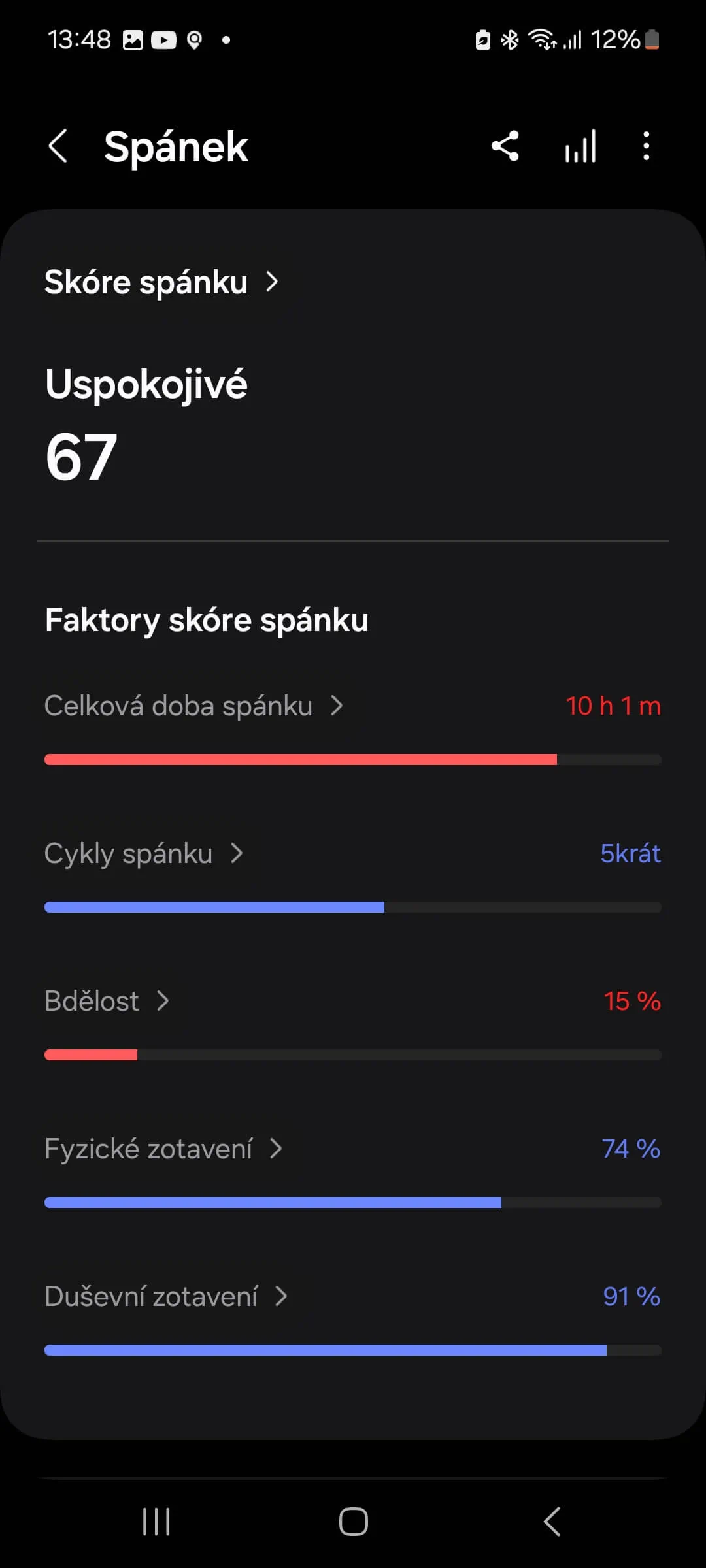706x1568 pixels.
Task: View Cykly spánku details
Action: 144,854
